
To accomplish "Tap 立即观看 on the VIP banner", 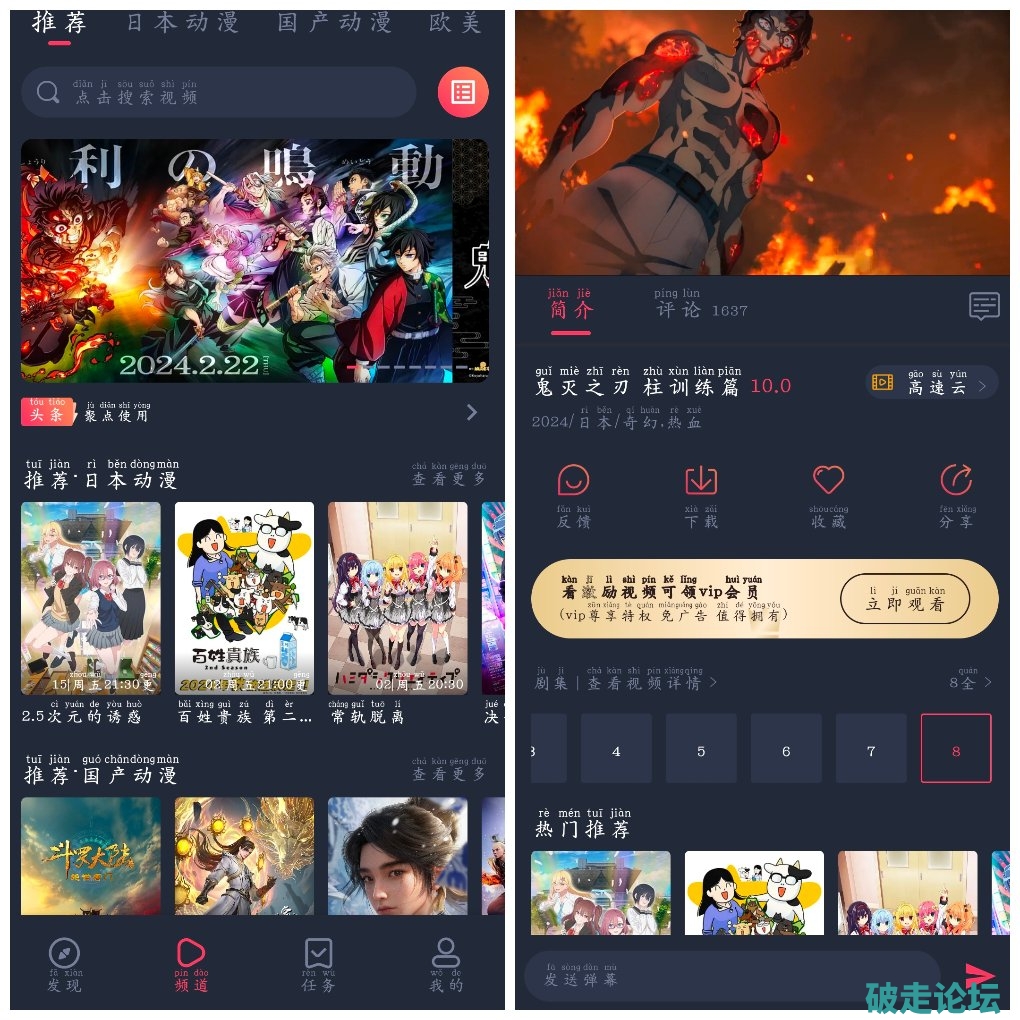I will point(905,599).
